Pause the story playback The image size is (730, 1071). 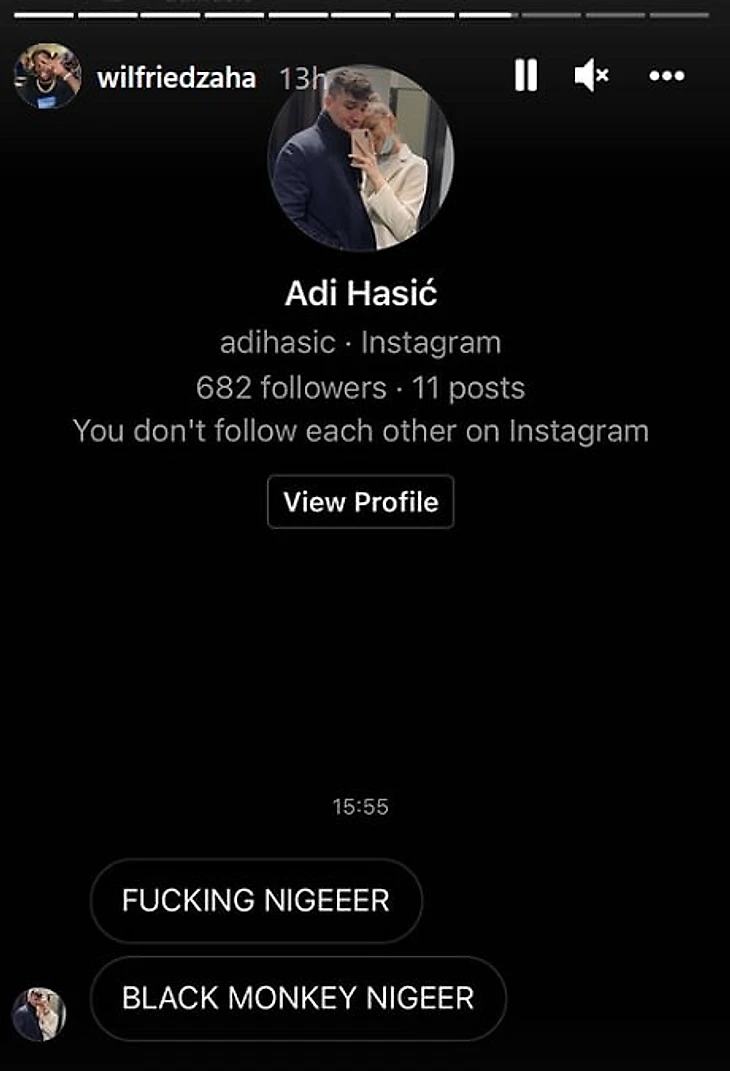[x=526, y=76]
